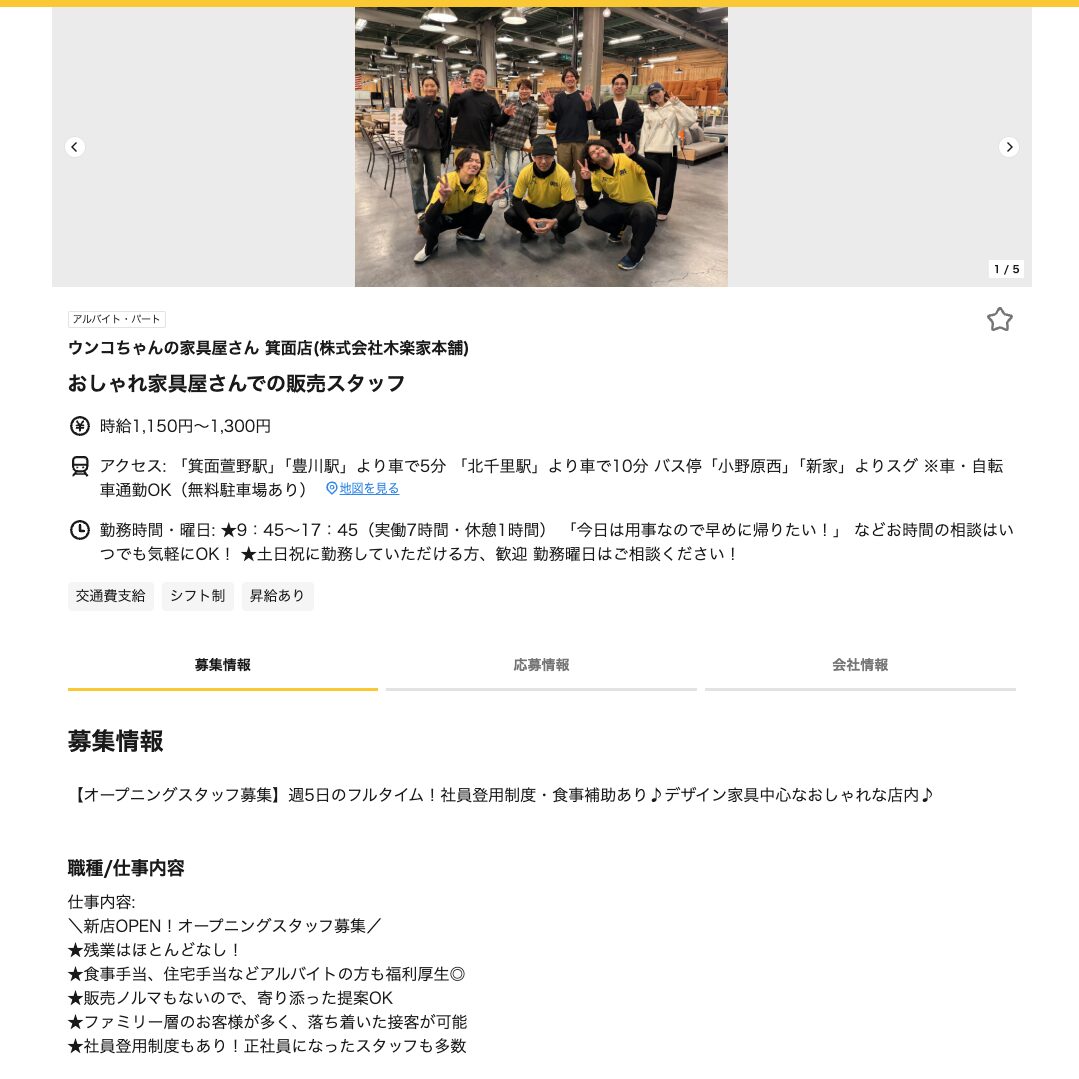This screenshot has width=1079, height=1079.
Task: Show the previous photo in the carousel
Action: click(75, 147)
